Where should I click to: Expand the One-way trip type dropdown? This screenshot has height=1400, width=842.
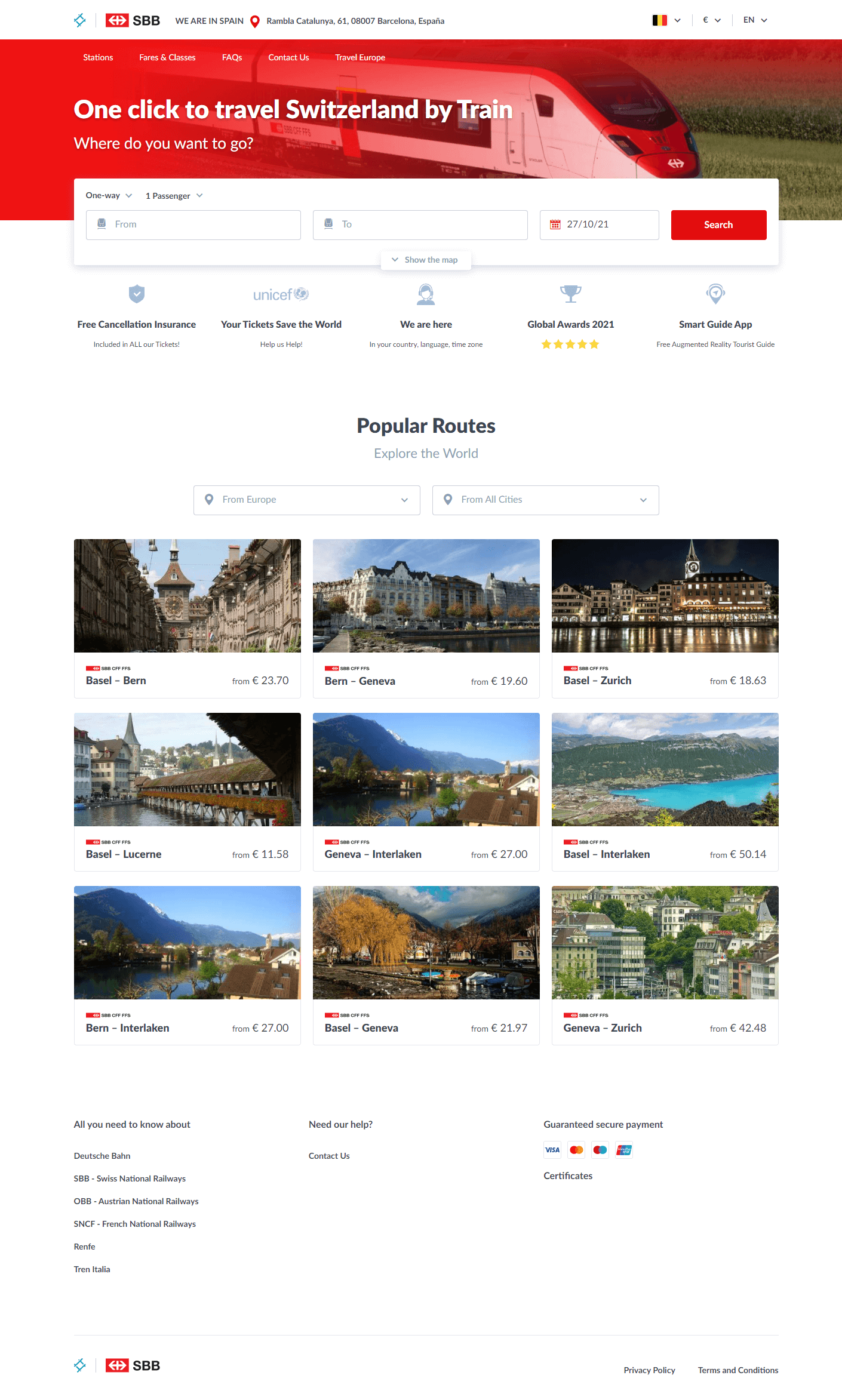click(109, 196)
